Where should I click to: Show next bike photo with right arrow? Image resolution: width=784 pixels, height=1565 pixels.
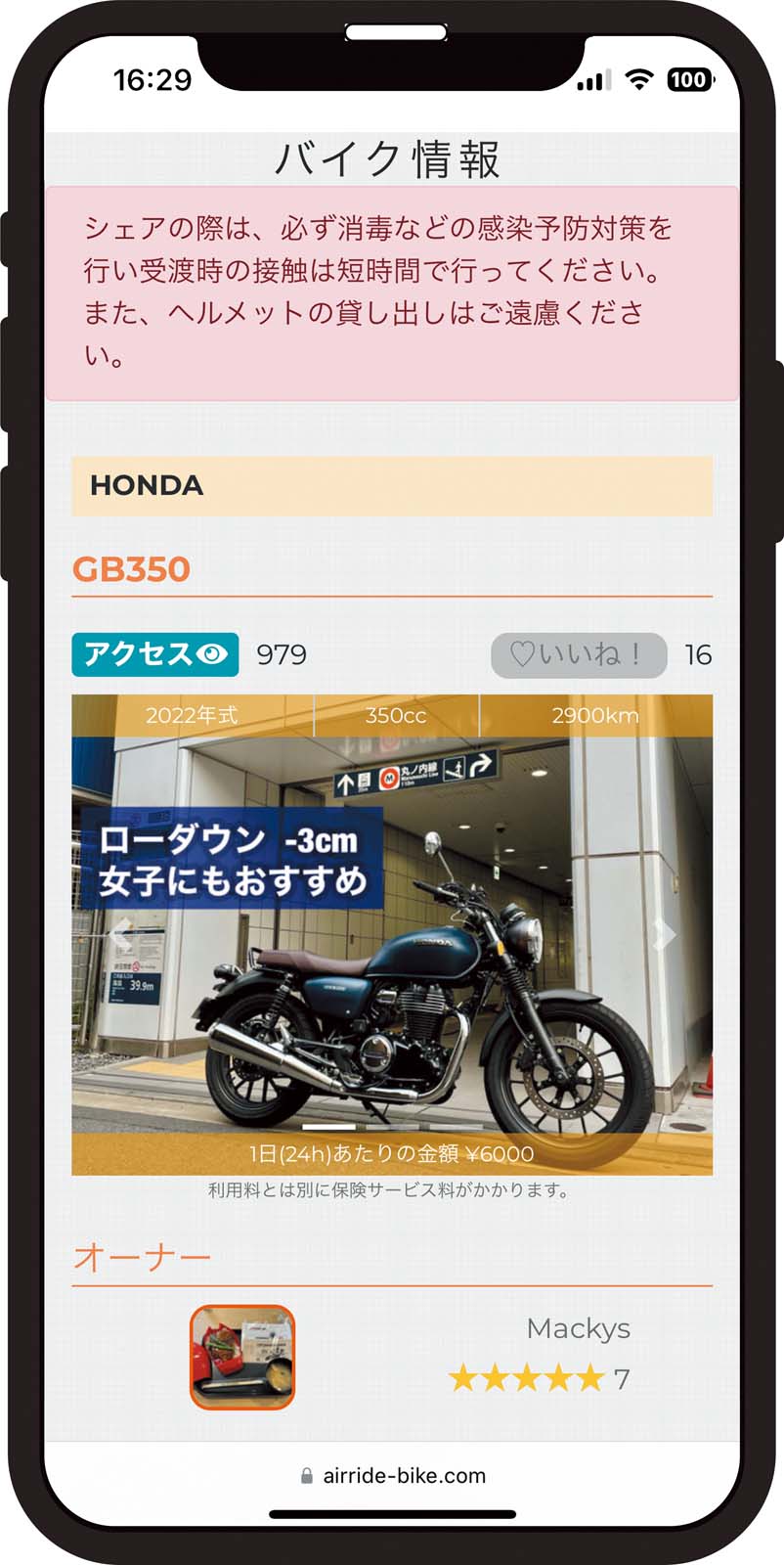pos(665,935)
